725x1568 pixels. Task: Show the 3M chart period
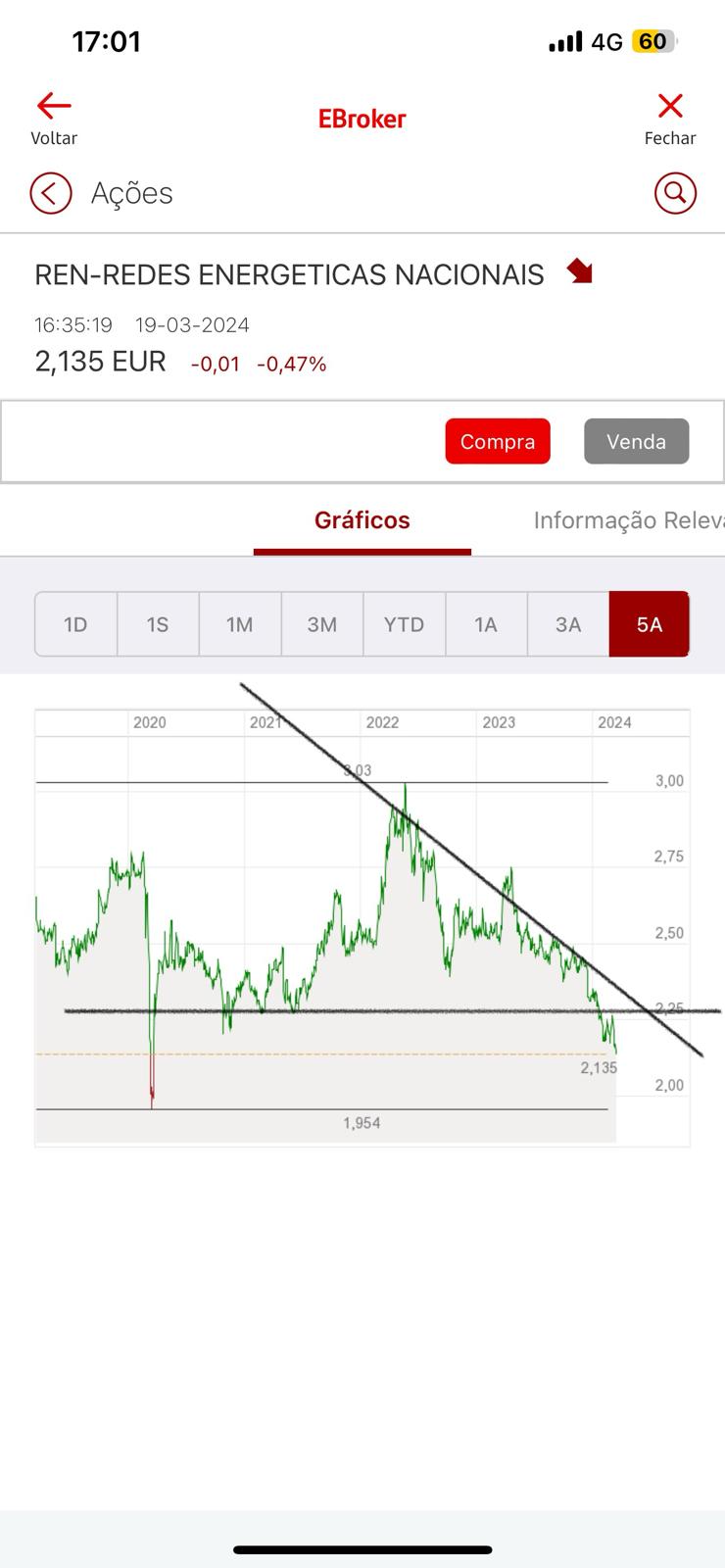point(322,624)
